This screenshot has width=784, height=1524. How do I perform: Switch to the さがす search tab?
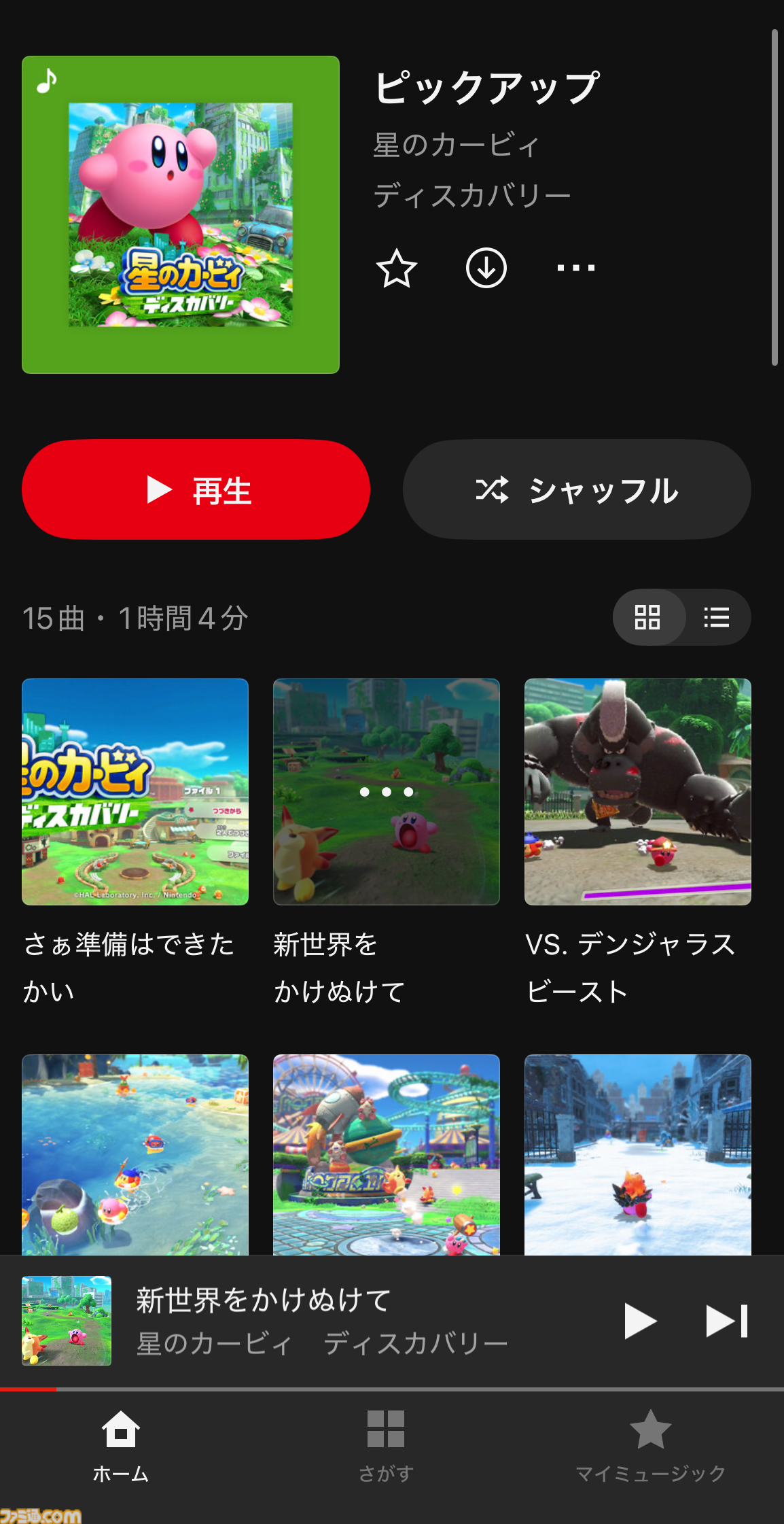[x=386, y=1445]
